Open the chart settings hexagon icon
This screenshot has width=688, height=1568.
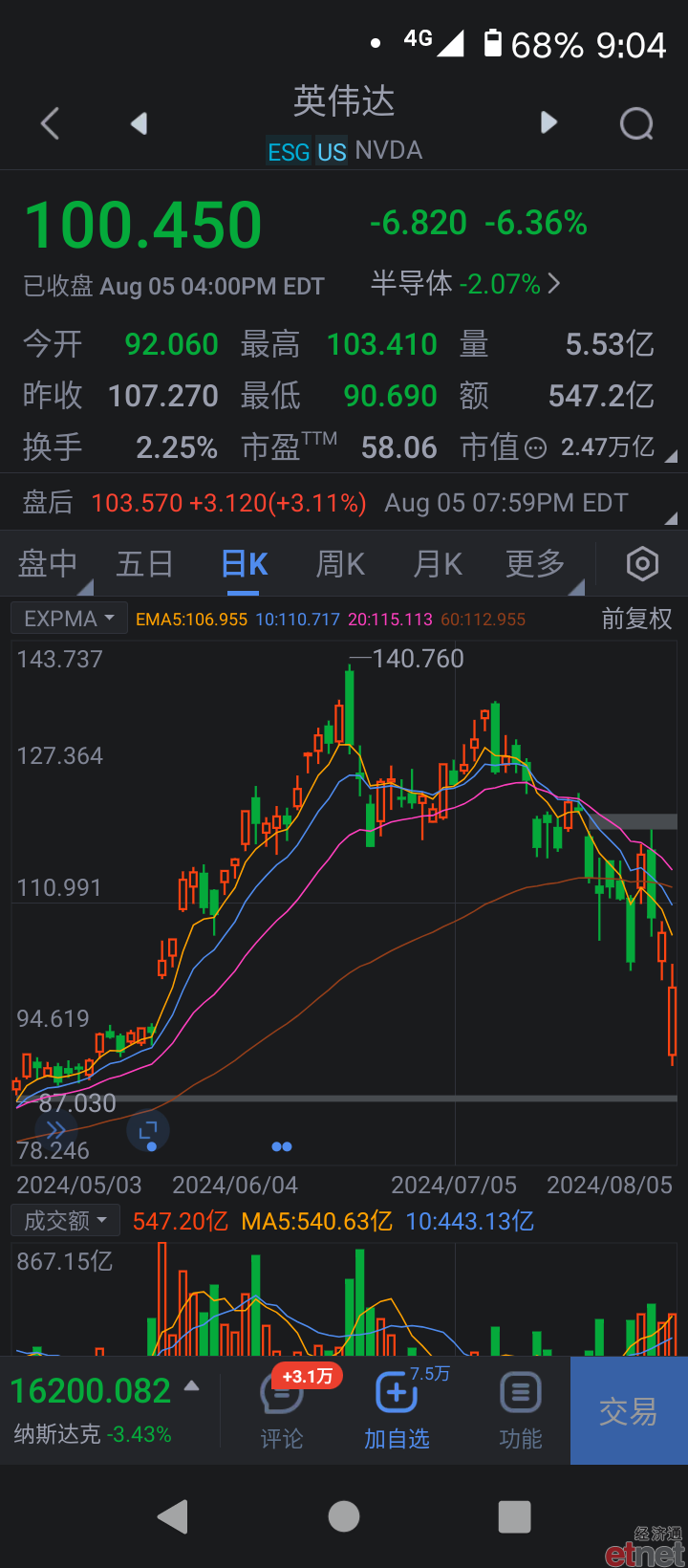tap(642, 564)
